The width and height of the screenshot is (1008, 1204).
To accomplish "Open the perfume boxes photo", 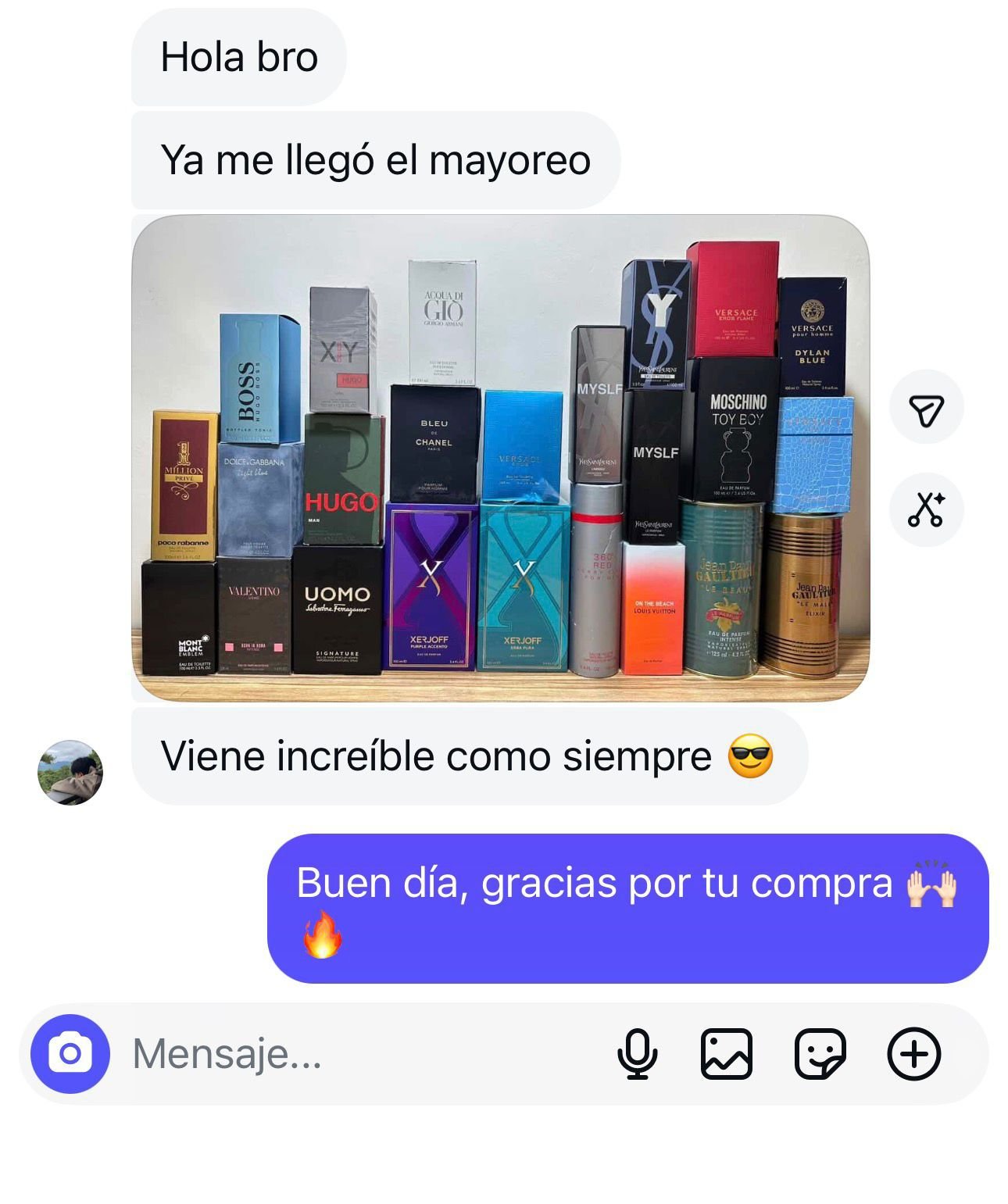I will (500, 459).
